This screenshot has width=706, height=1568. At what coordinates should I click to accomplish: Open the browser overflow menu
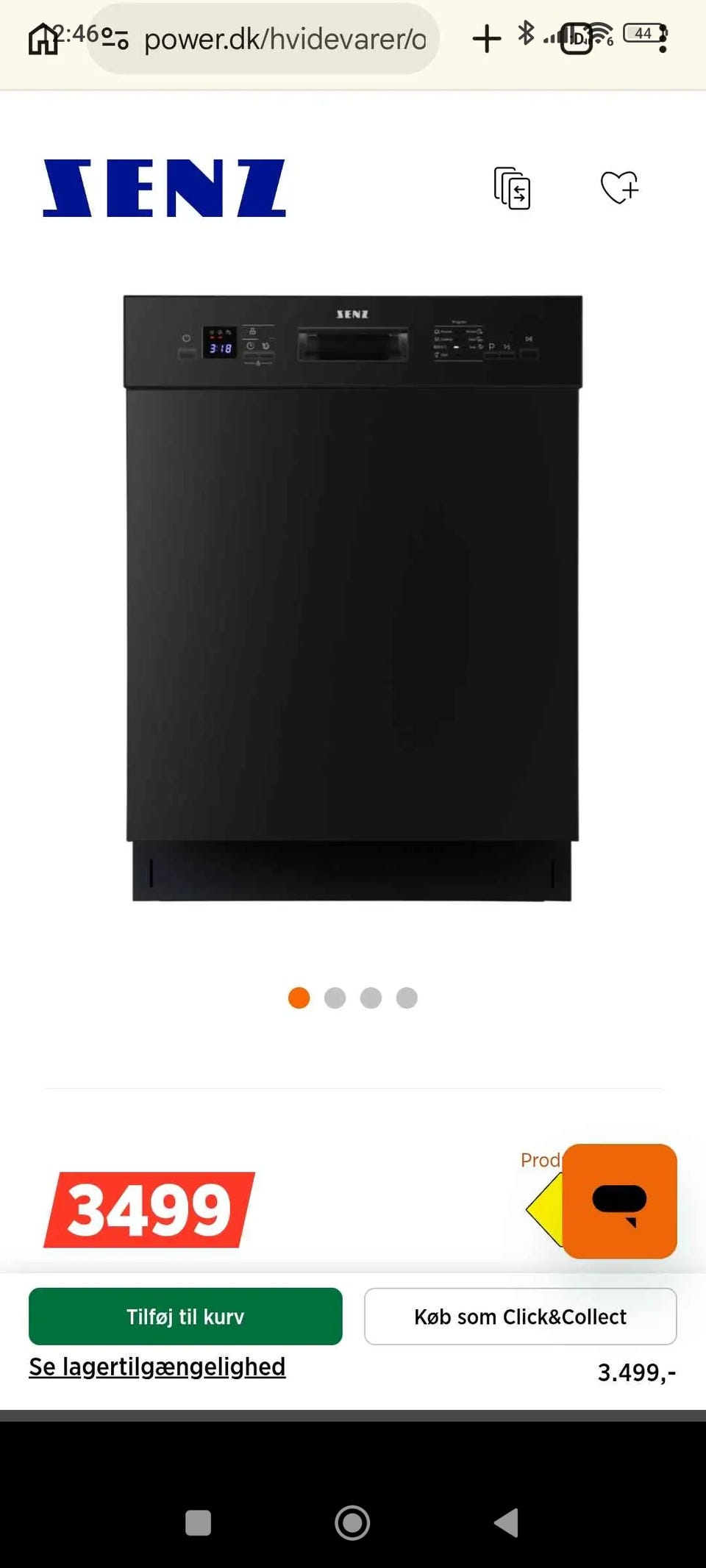click(663, 38)
